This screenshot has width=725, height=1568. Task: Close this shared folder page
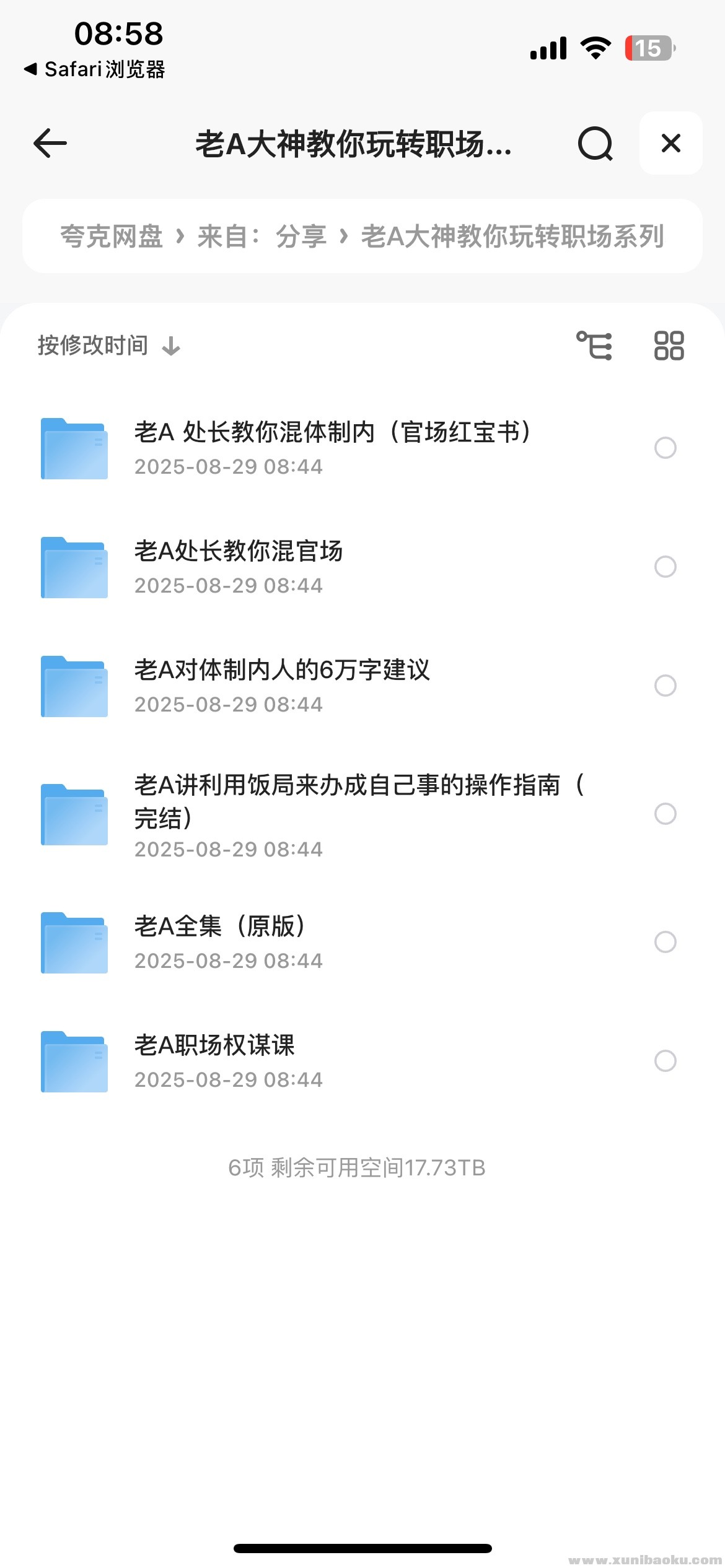tap(670, 144)
